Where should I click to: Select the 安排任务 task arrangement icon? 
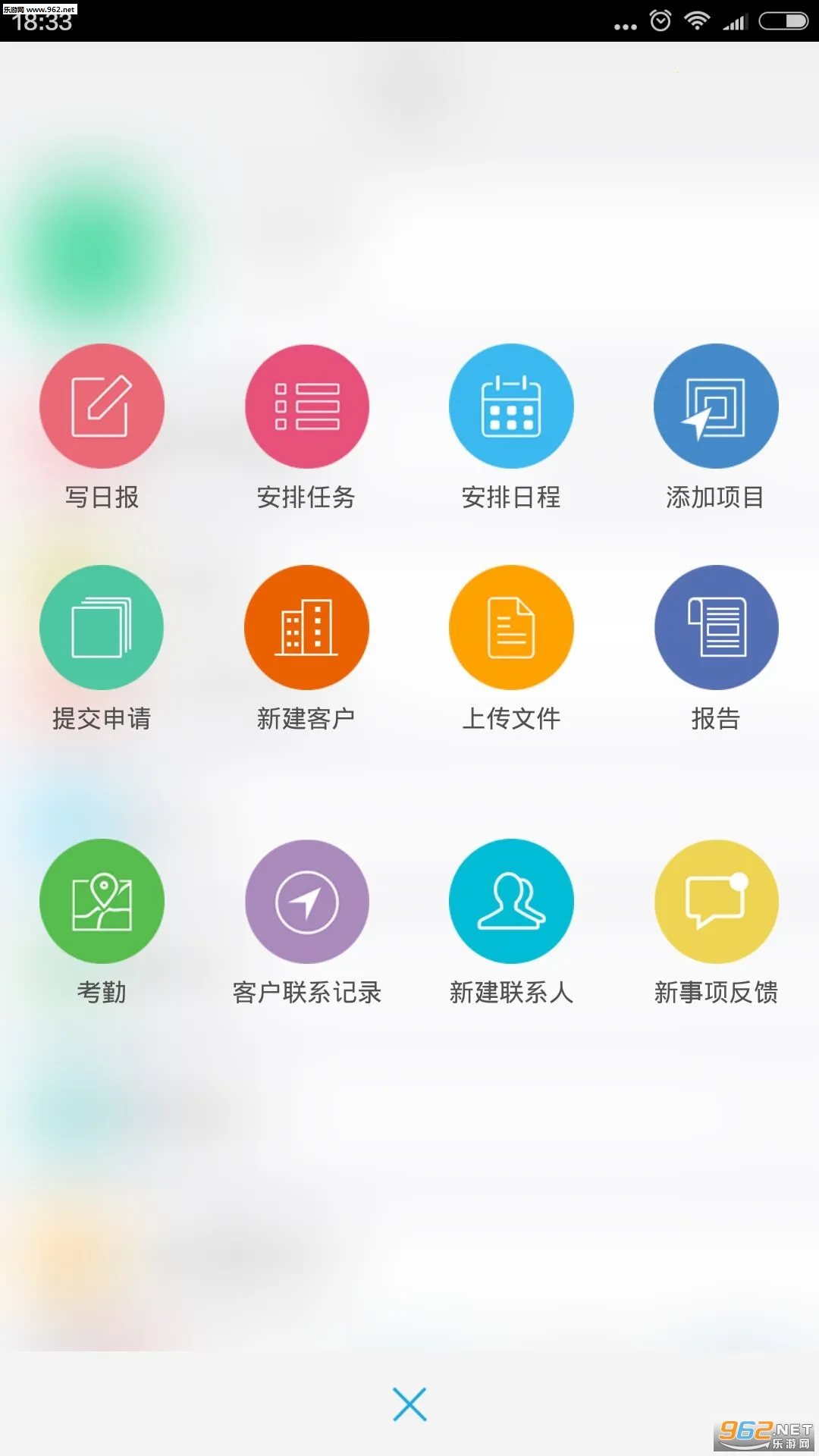coord(307,406)
